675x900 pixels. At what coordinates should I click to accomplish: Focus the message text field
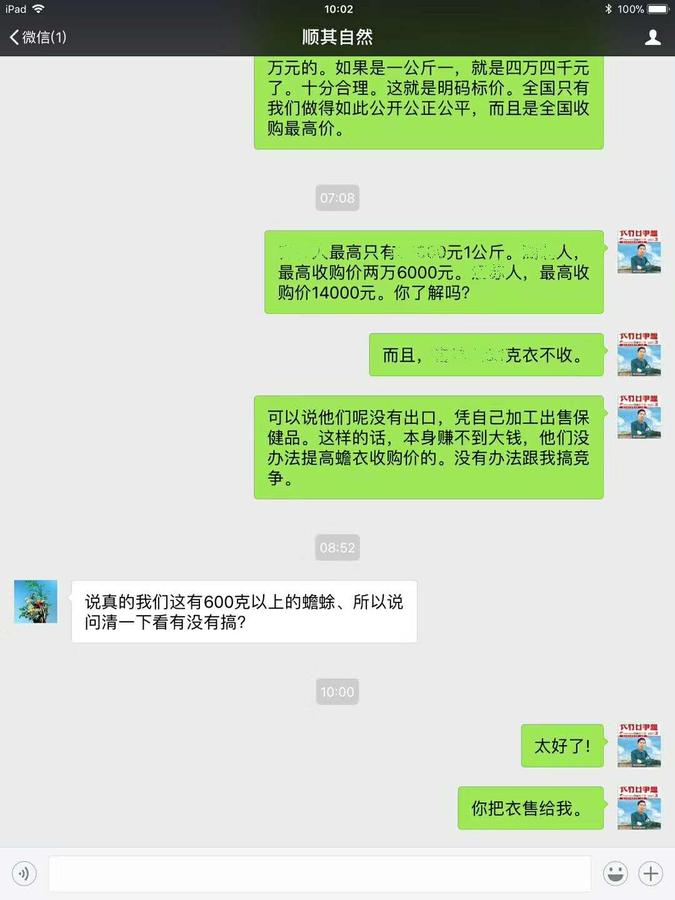pyautogui.click(x=320, y=873)
